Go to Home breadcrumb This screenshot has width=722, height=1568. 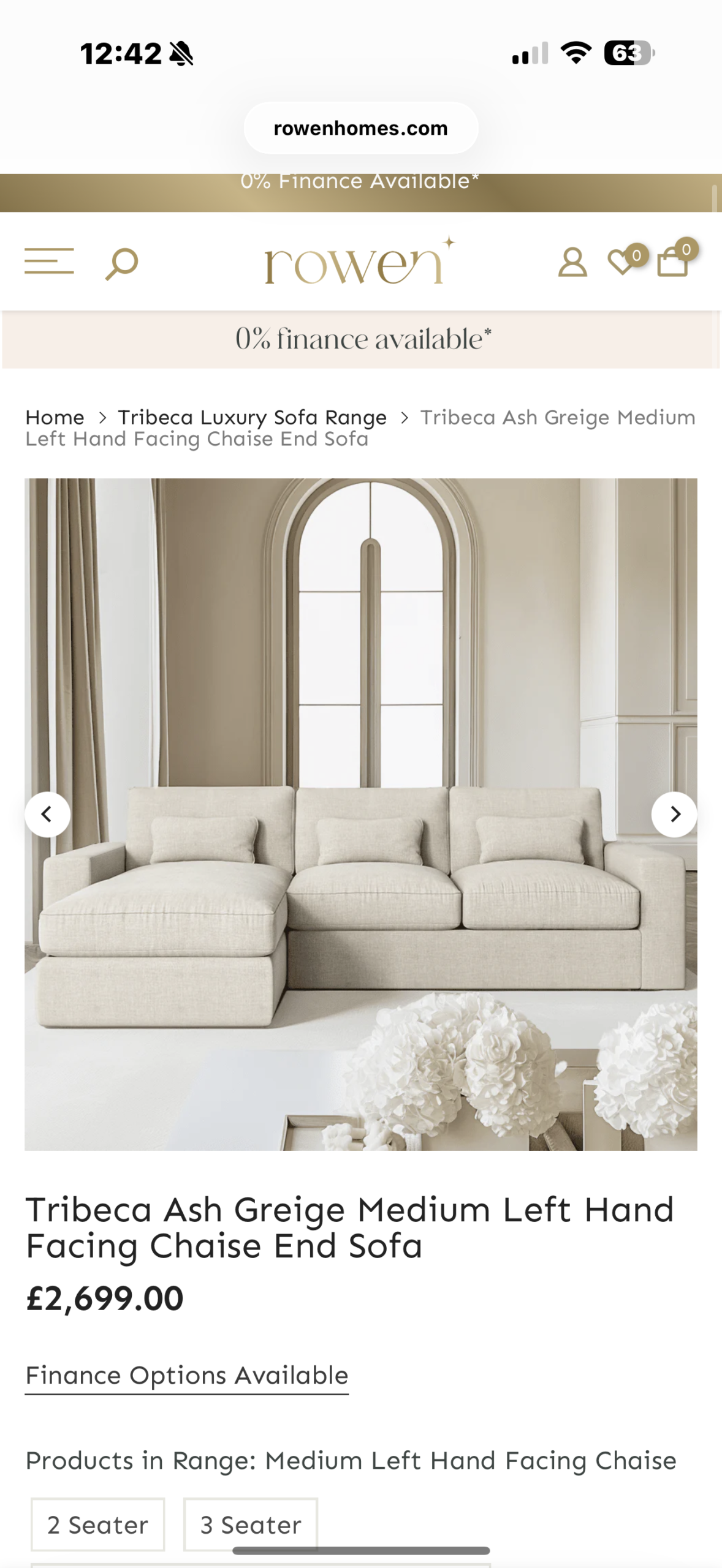55,417
